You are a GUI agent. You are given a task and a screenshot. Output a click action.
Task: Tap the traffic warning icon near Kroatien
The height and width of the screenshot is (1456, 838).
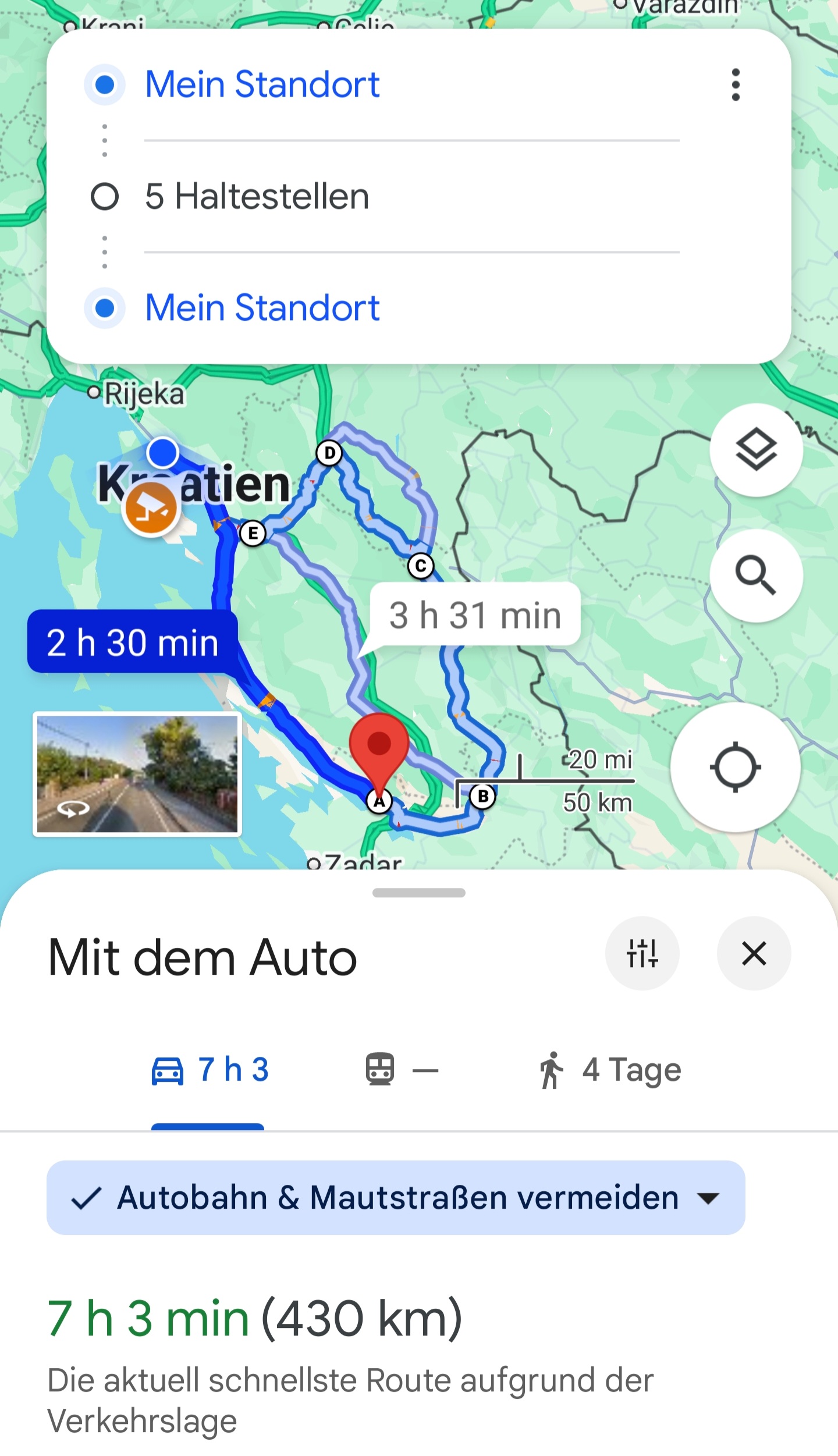click(x=151, y=509)
